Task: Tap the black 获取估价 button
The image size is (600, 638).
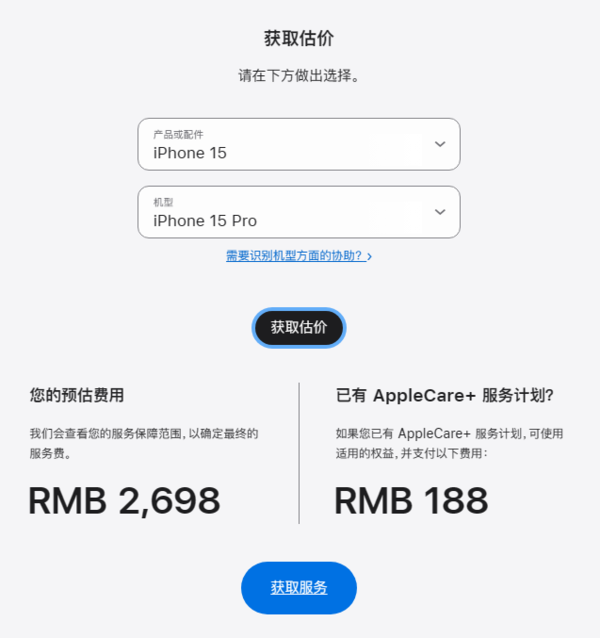Action: click(x=299, y=327)
